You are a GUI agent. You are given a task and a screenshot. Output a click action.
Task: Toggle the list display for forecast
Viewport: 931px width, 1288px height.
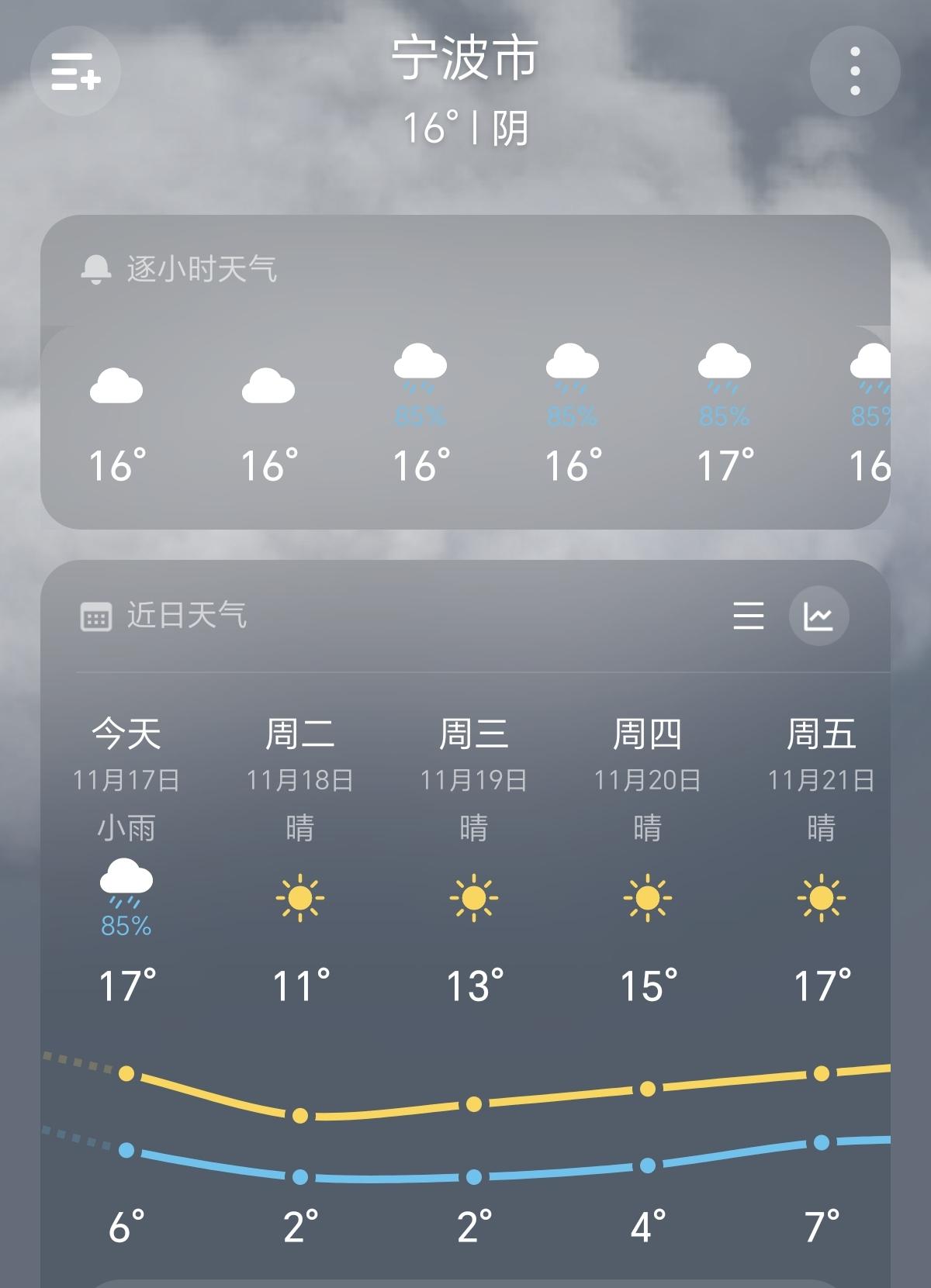click(748, 615)
